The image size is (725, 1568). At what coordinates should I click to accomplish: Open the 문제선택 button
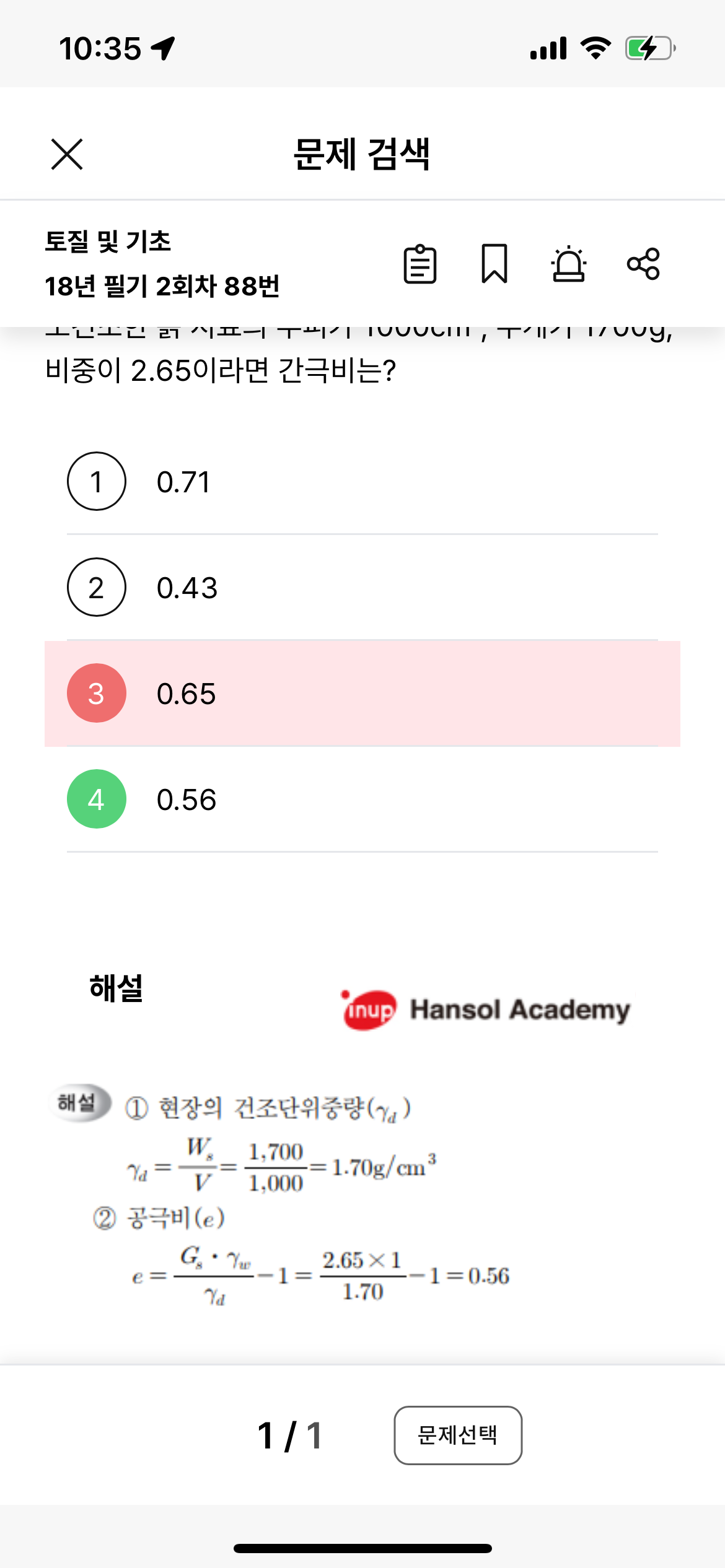coord(457,1435)
